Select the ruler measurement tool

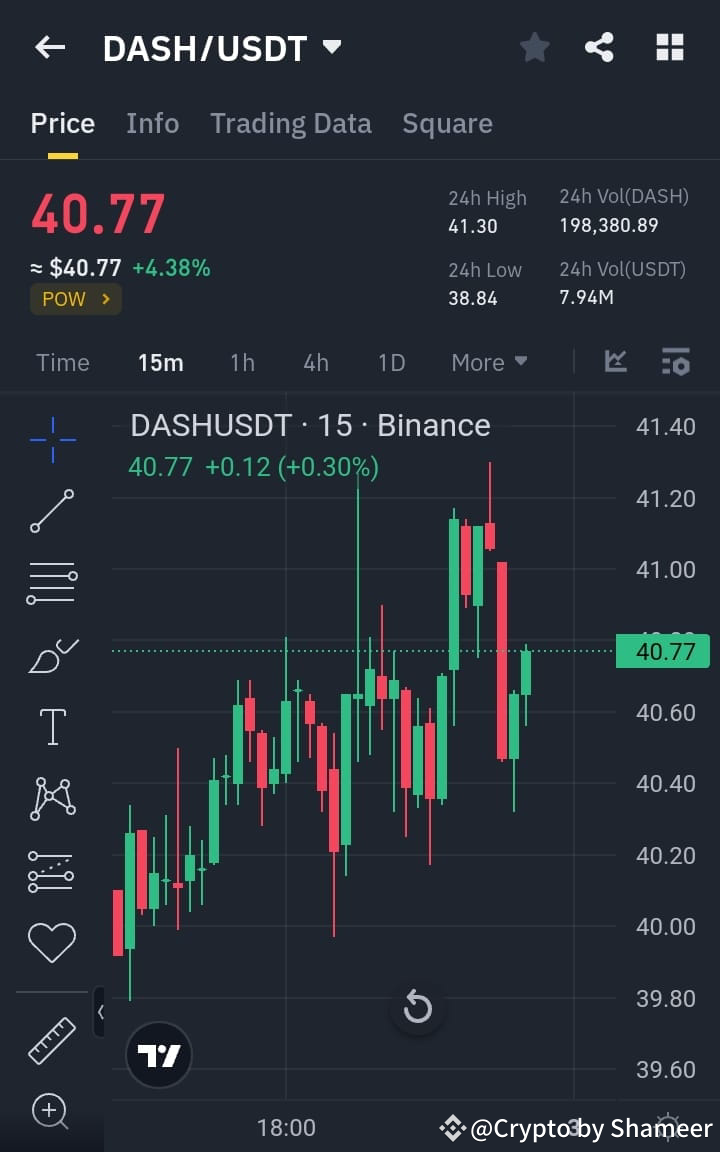(x=52, y=1040)
